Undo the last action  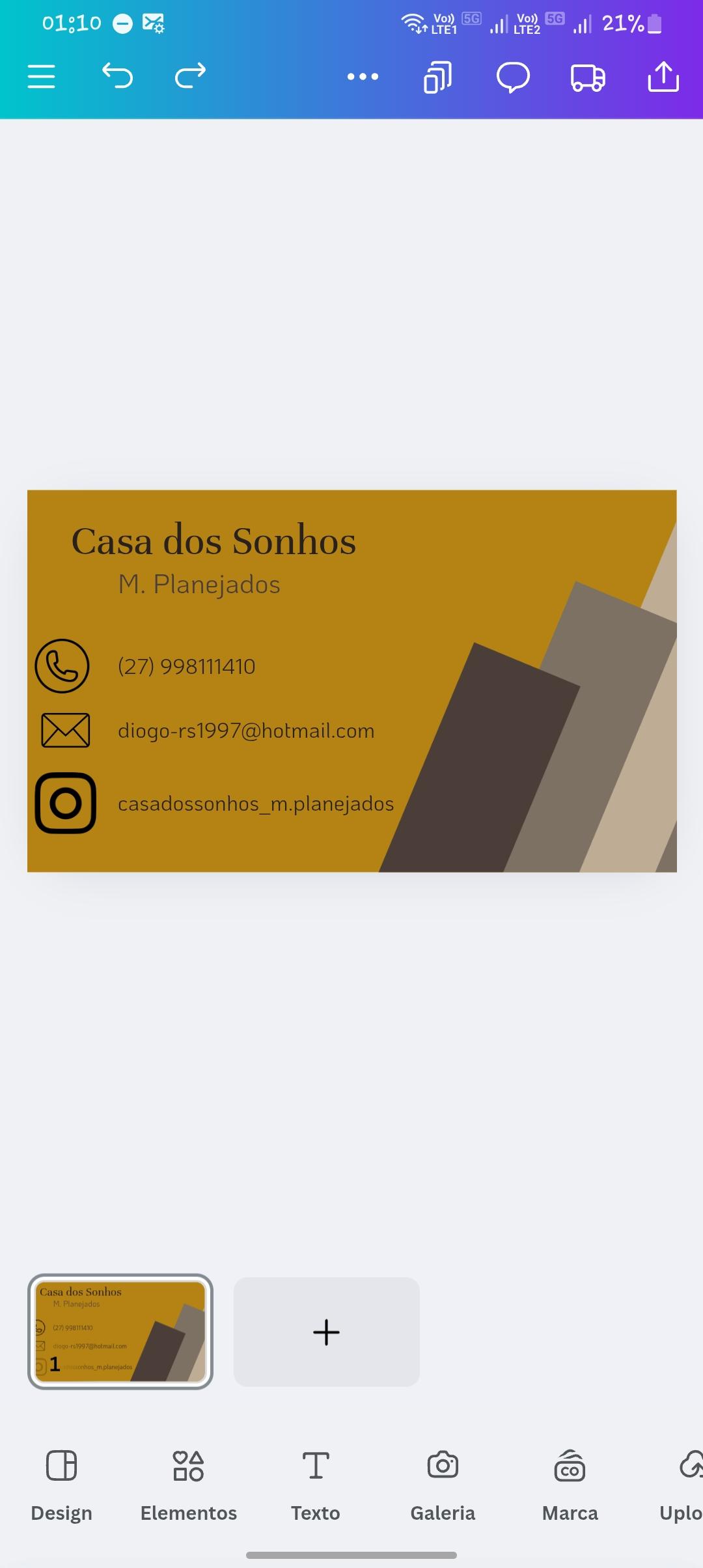(x=118, y=76)
